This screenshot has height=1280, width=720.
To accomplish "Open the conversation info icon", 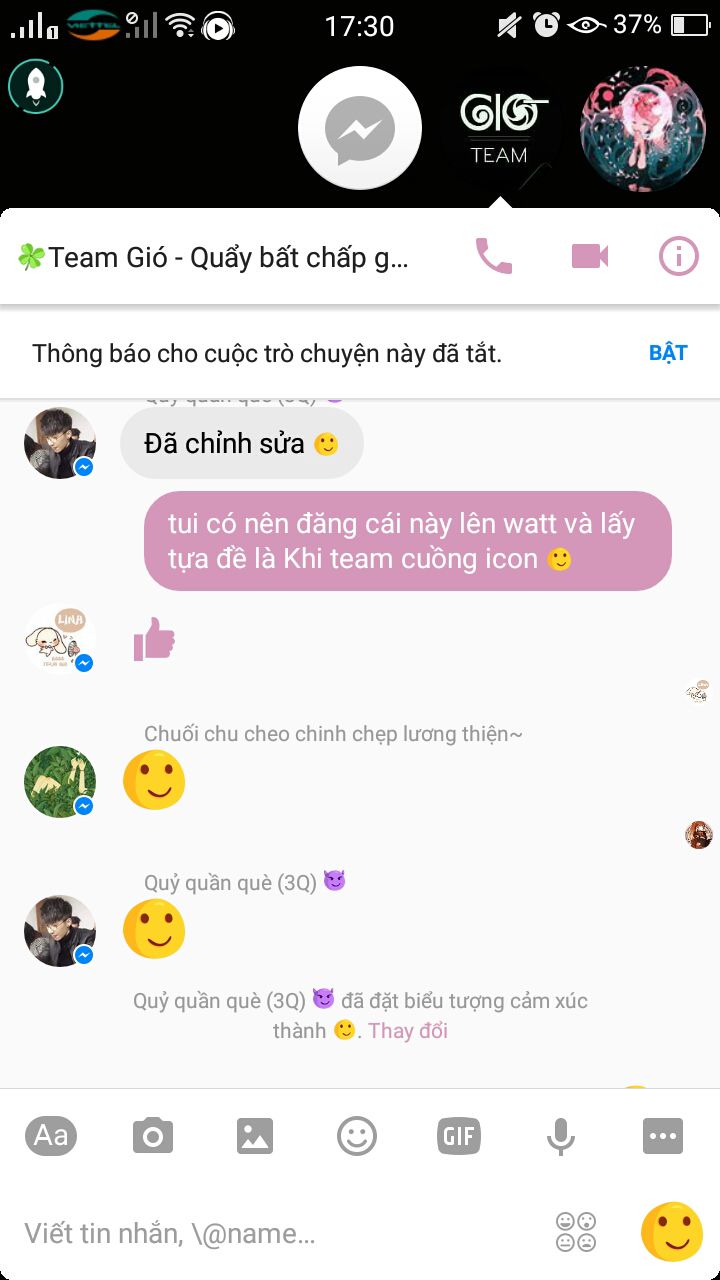I will coord(678,257).
